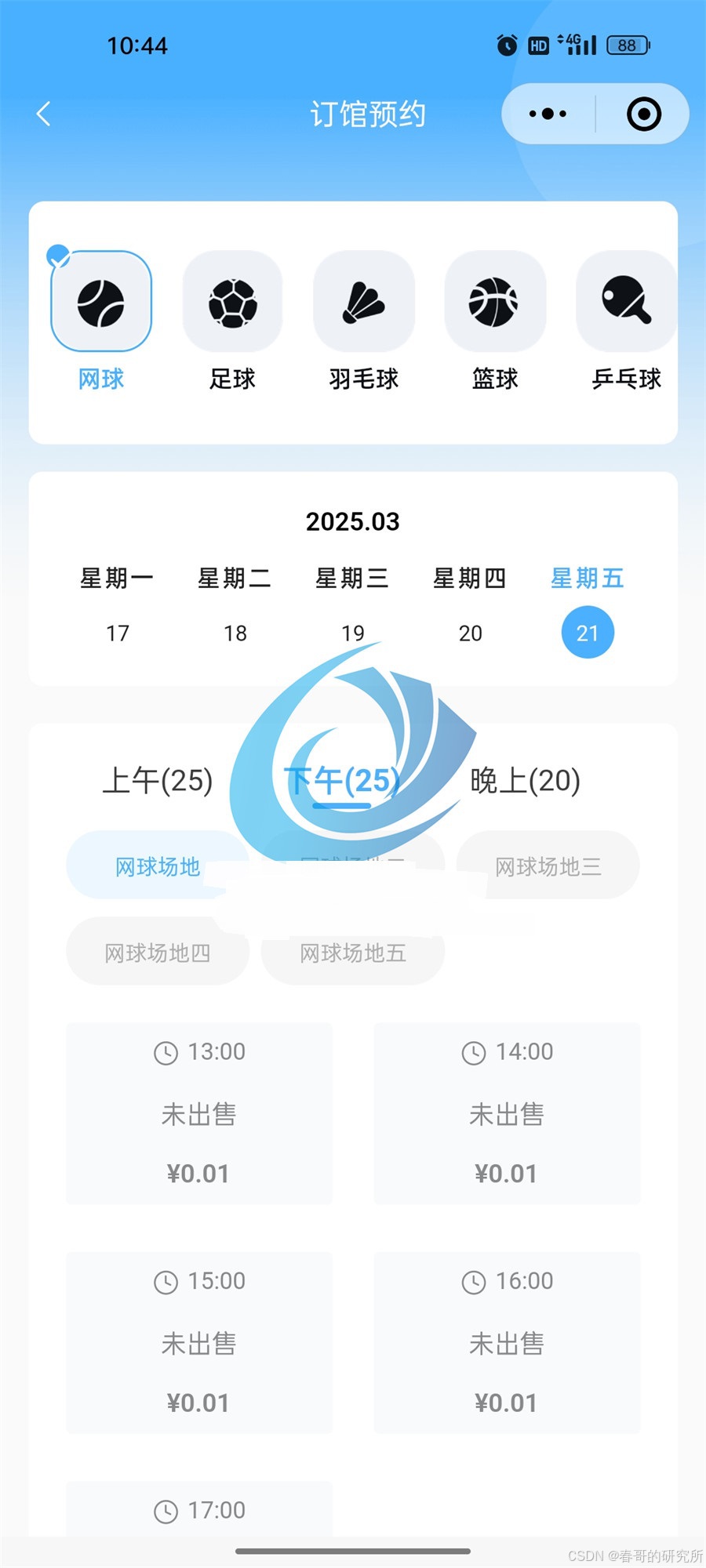This screenshot has width=706, height=1568.
Task: Select date 19 on the calendar
Action: (353, 632)
